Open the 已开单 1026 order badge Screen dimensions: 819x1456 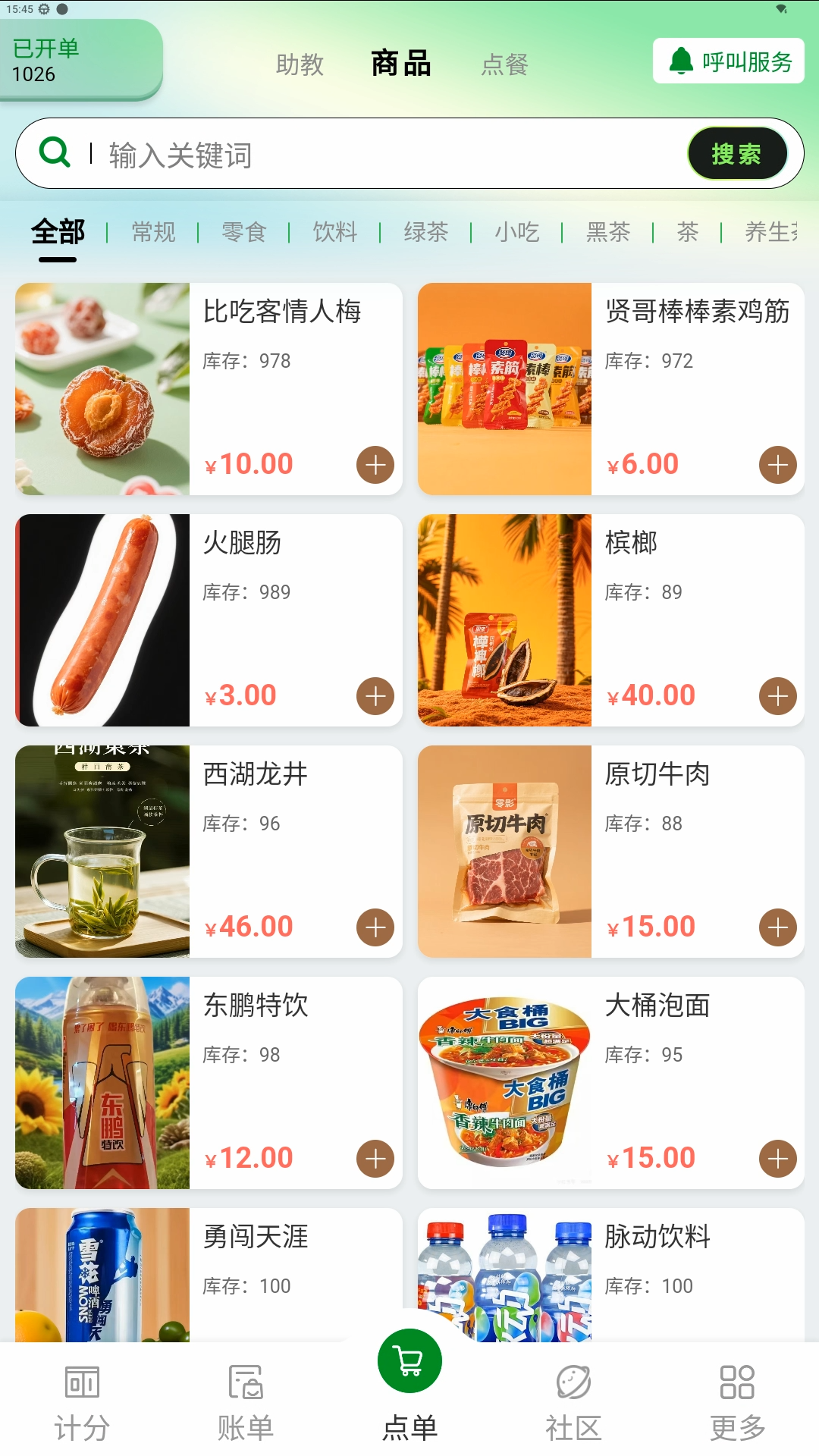click(80, 61)
